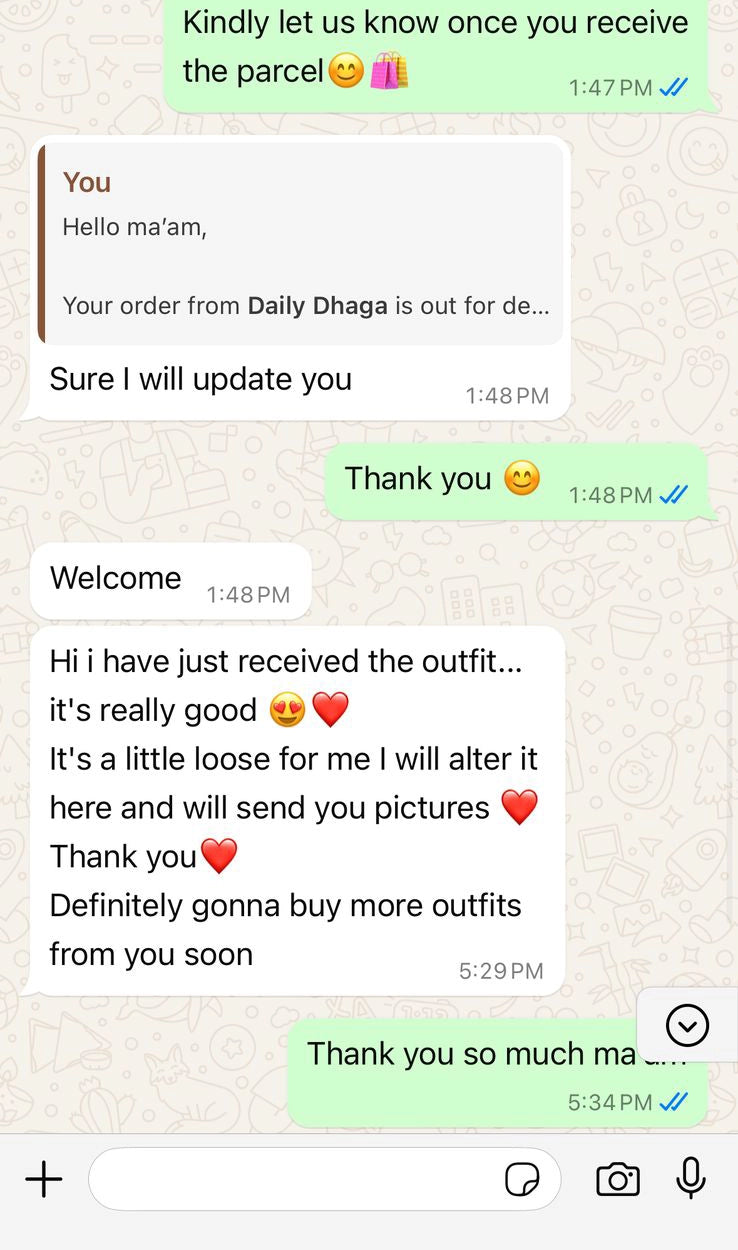This screenshot has height=1250, width=738.
Task: Tap the microphone to record voice
Action: pos(690,1178)
